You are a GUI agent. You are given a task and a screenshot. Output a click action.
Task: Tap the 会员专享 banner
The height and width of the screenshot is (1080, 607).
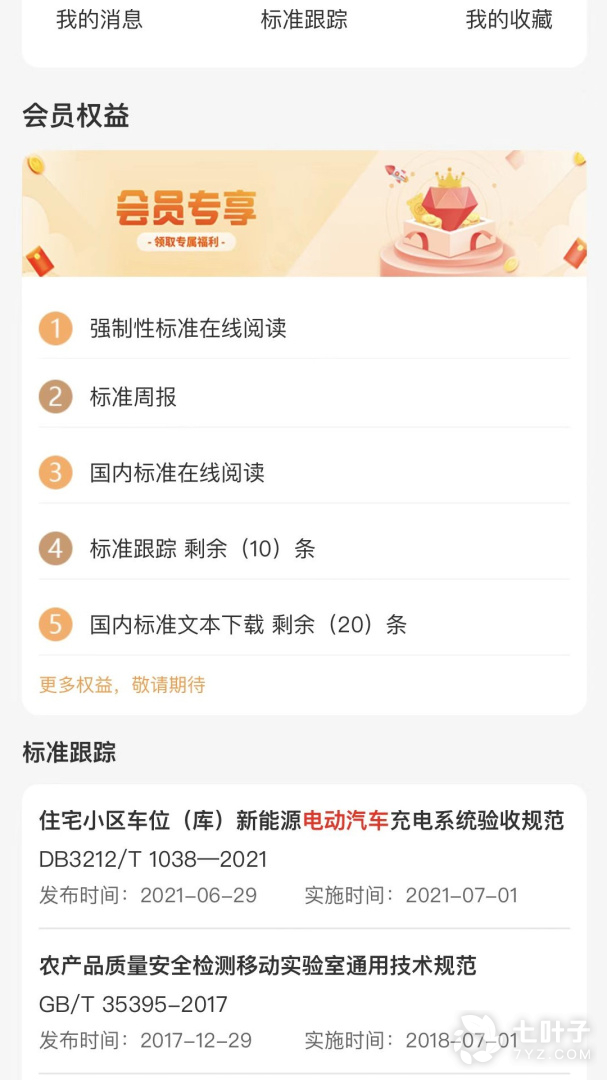point(304,213)
